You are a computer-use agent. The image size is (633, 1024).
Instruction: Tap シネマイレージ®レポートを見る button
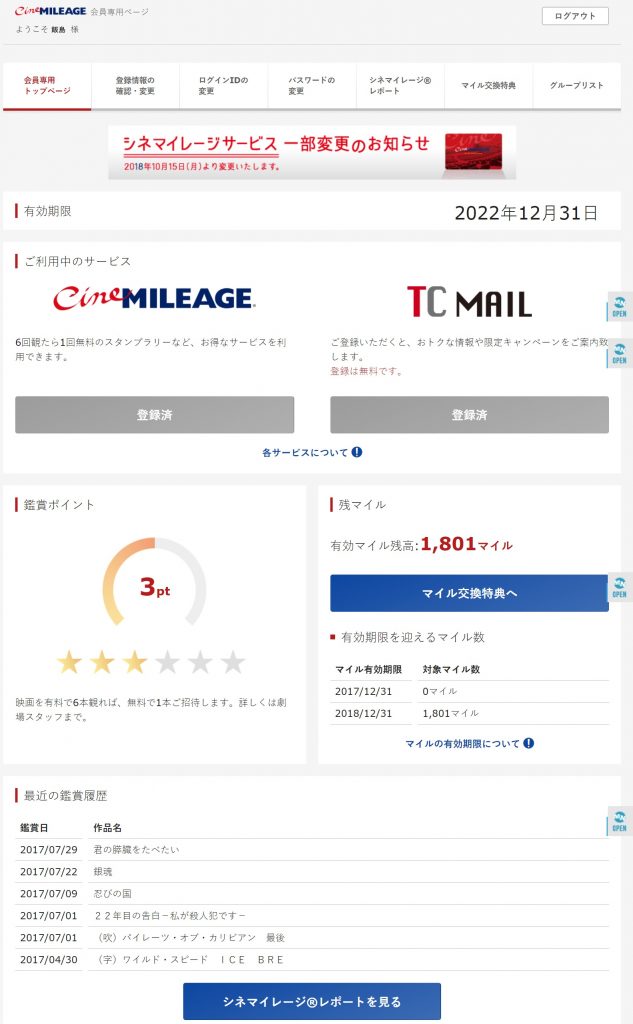pyautogui.click(x=312, y=1002)
